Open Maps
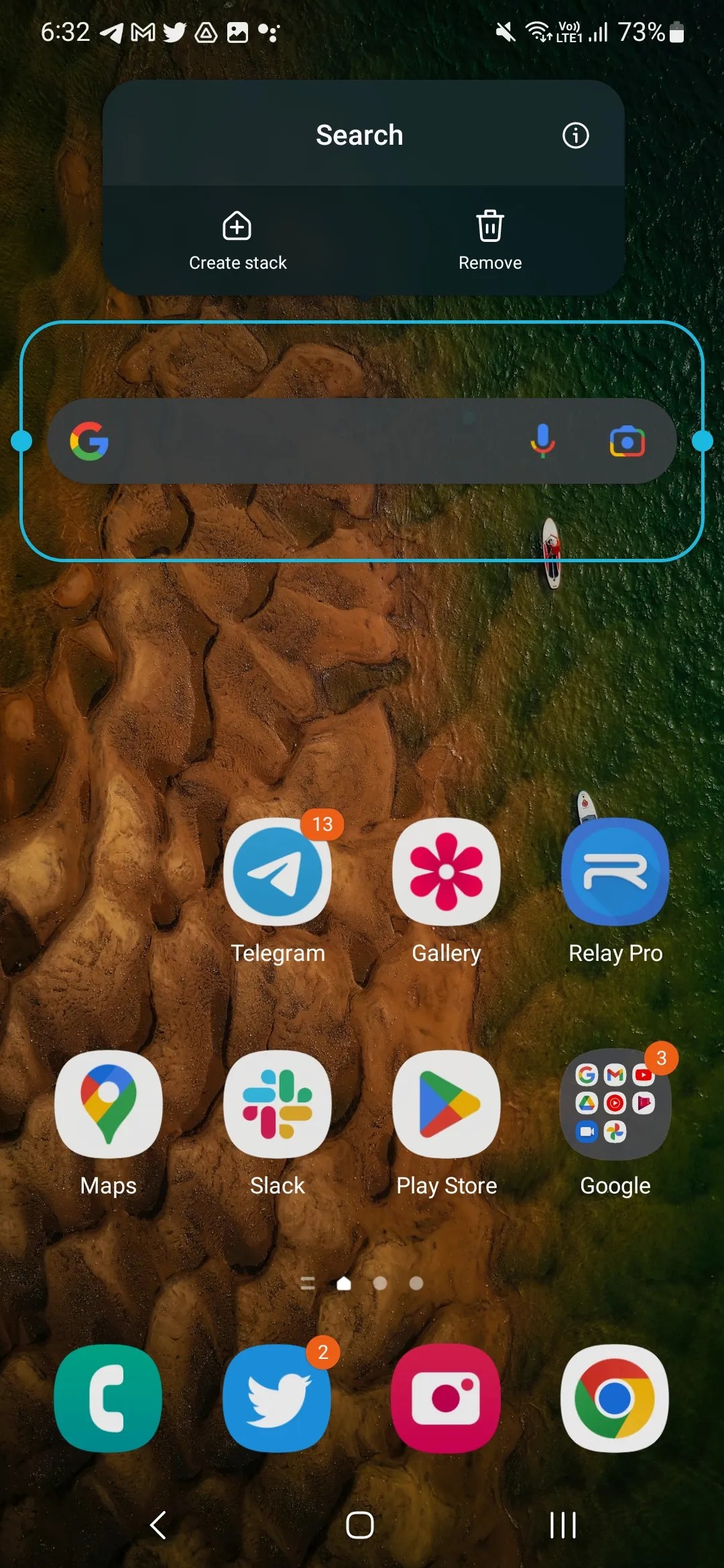Image resolution: width=724 pixels, height=1568 pixels. coord(109,1104)
